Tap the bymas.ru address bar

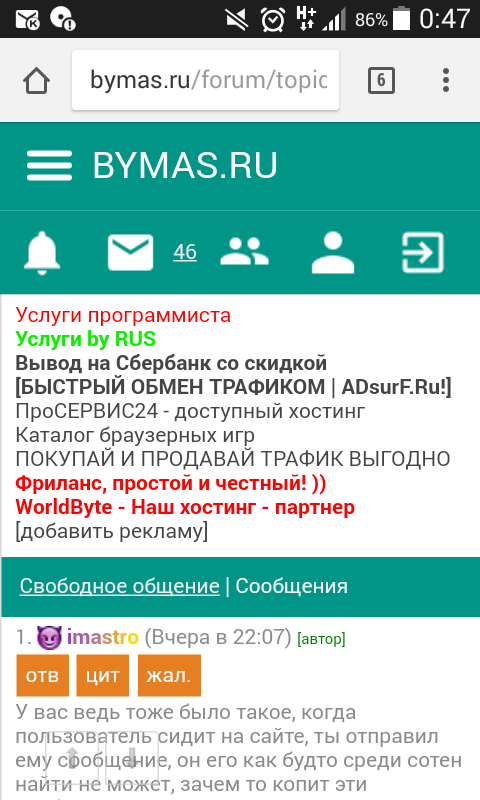tap(206, 80)
